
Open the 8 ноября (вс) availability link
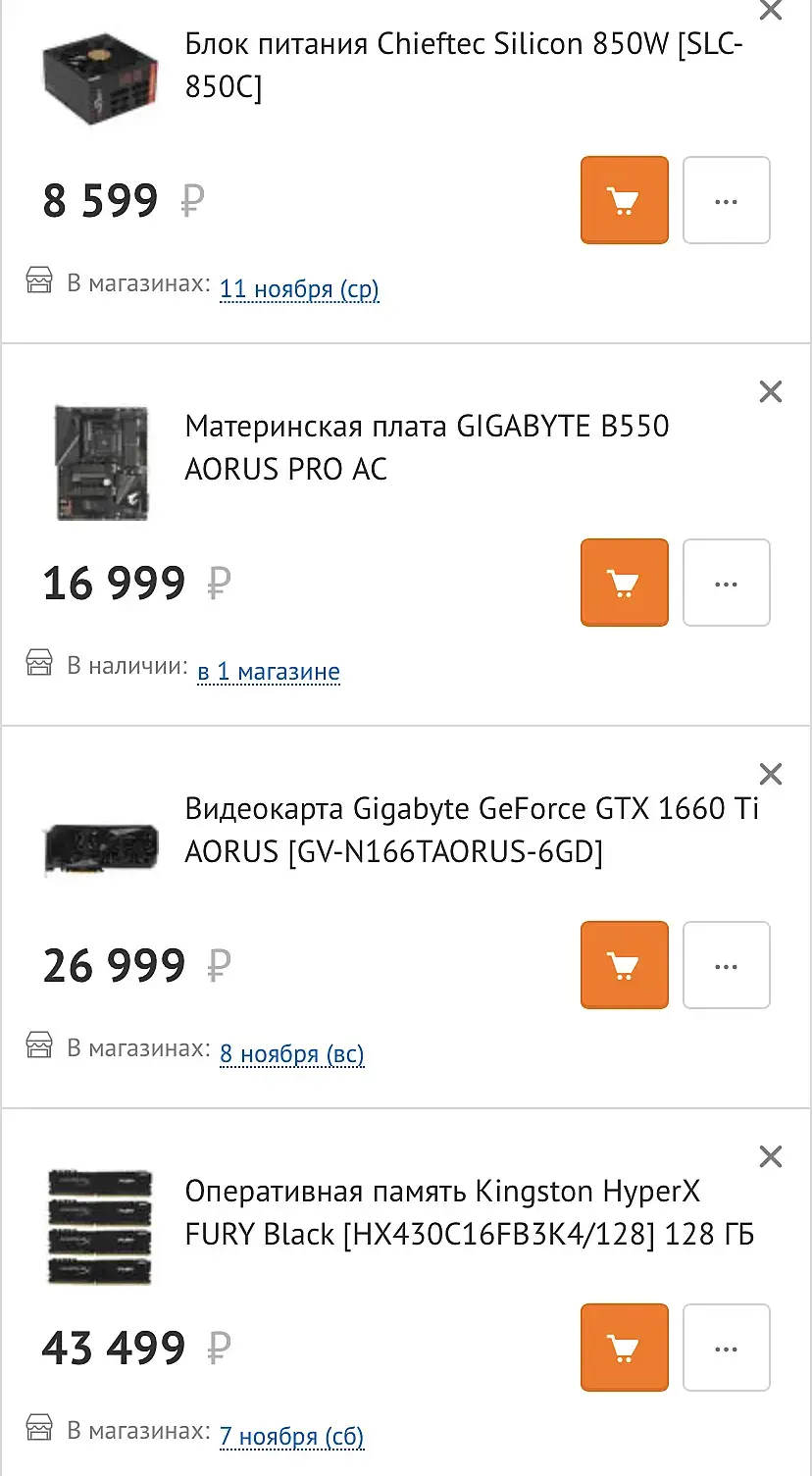pos(291,1054)
